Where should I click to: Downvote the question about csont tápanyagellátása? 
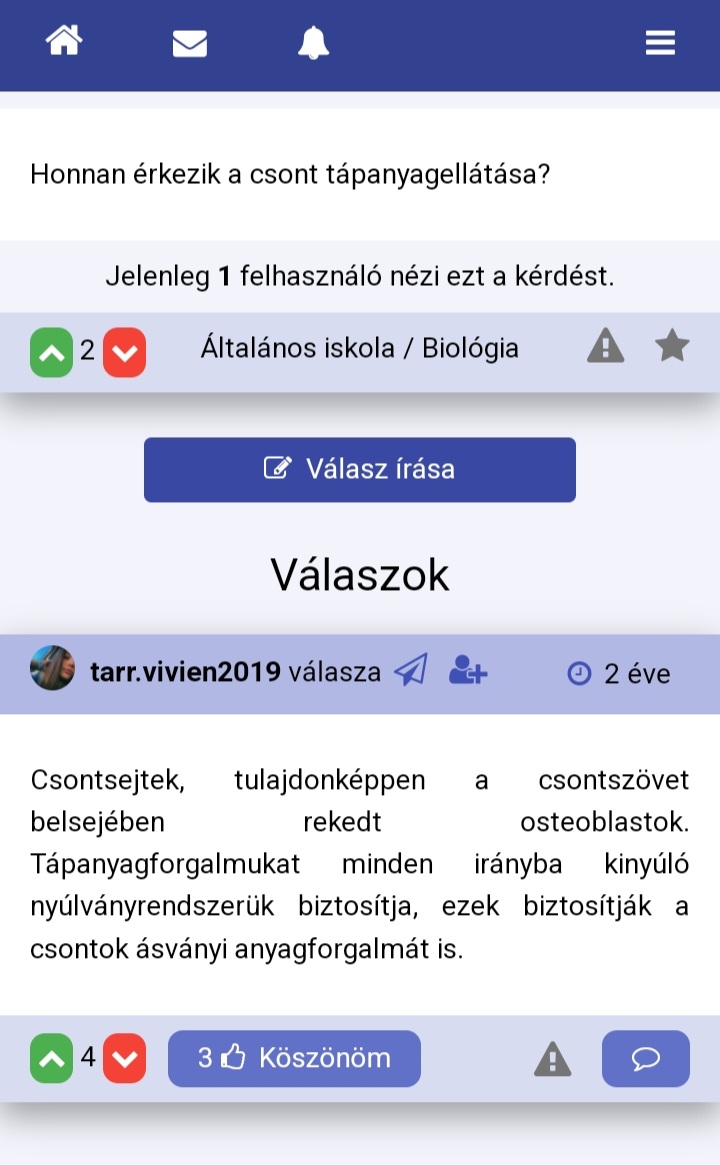pos(124,352)
